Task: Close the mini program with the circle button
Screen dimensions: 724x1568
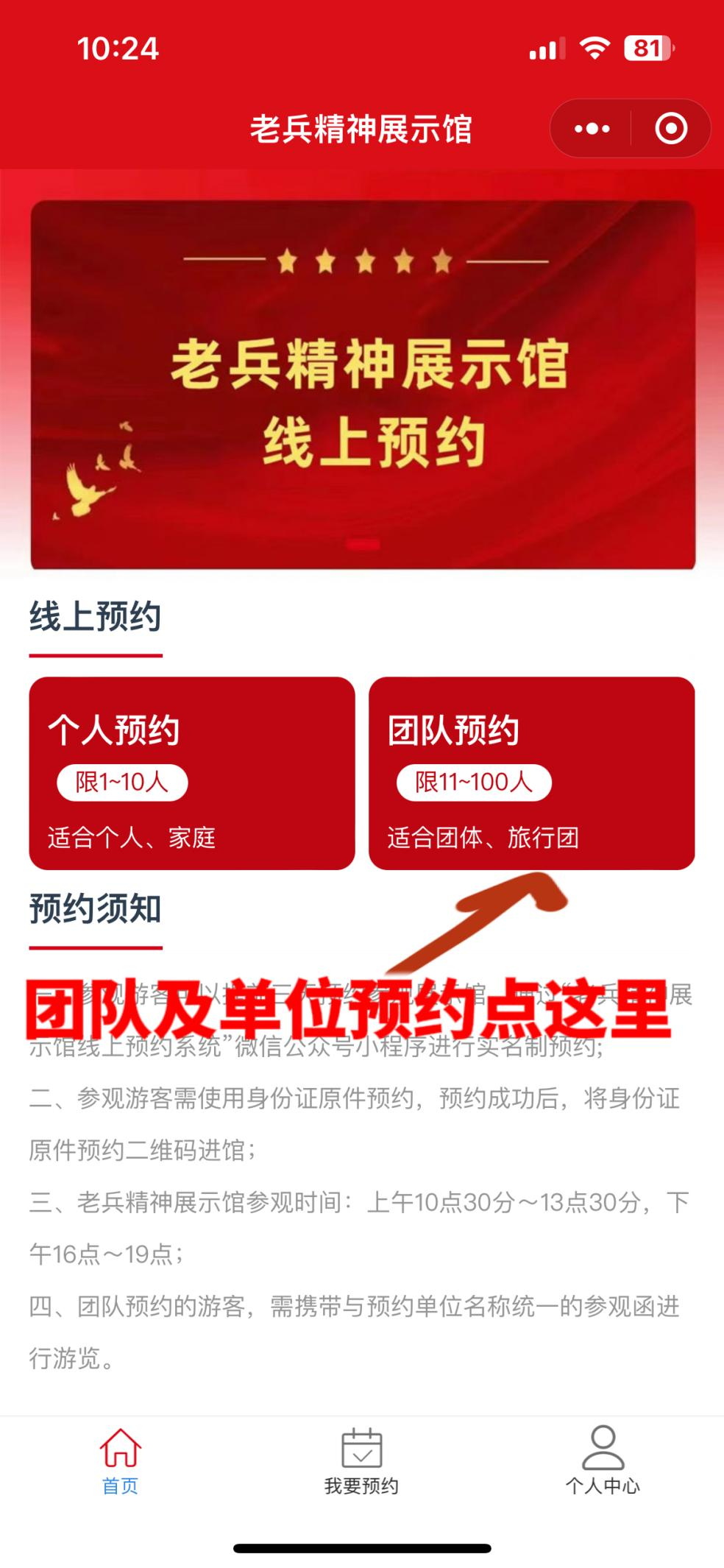Action: 670,129
